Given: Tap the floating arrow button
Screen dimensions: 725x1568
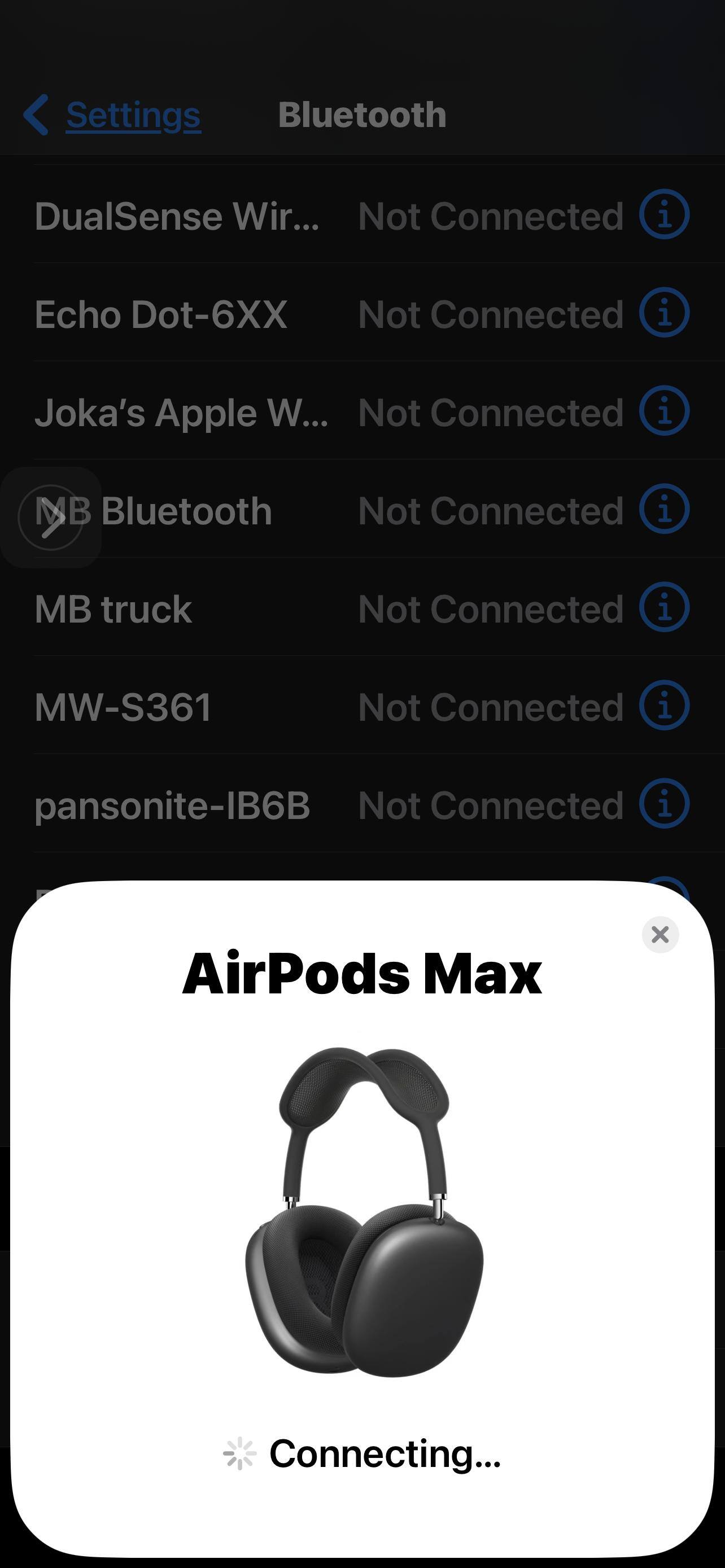Looking at the screenshot, I should (x=51, y=518).
